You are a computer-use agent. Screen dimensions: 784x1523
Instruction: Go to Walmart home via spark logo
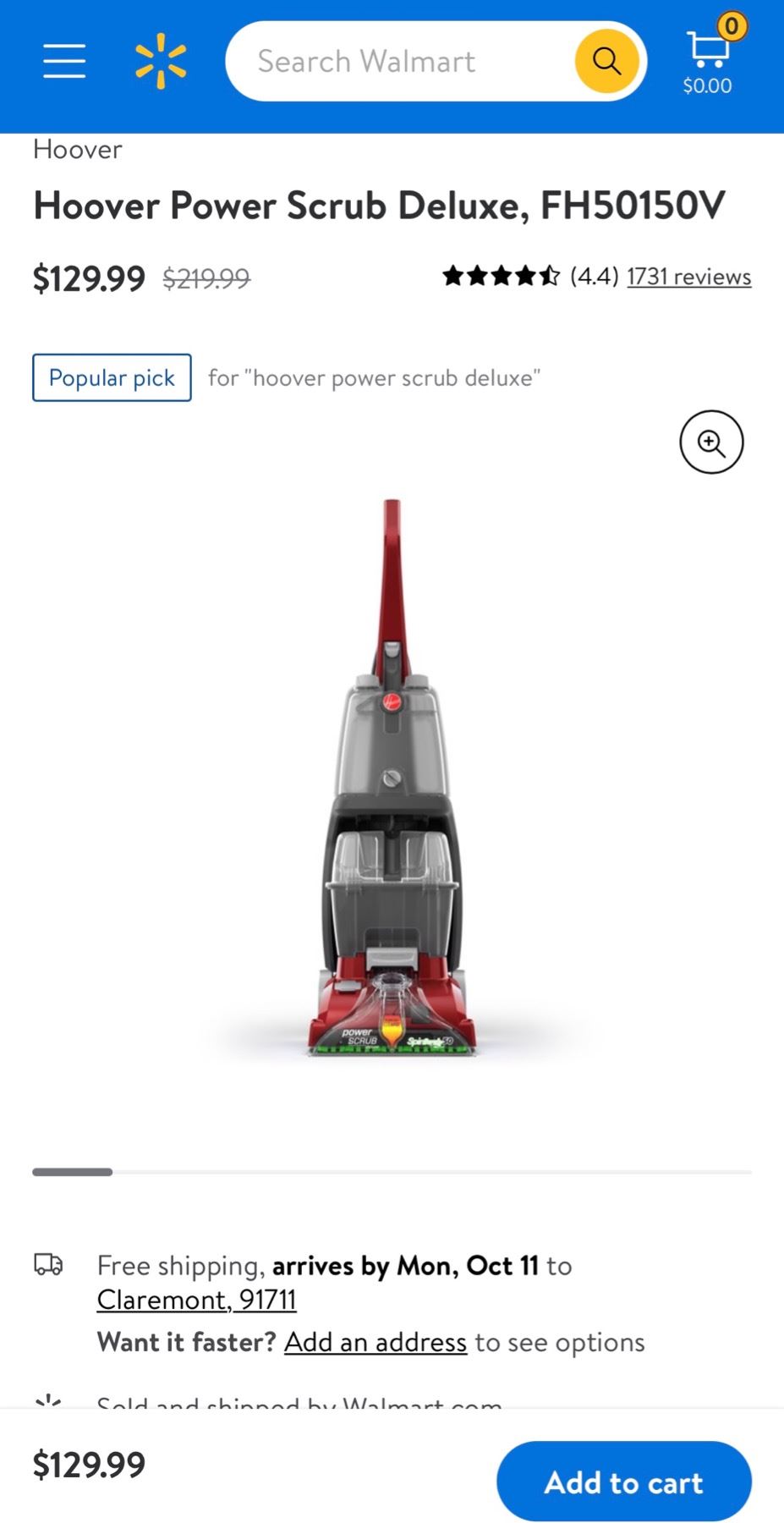[x=161, y=62]
